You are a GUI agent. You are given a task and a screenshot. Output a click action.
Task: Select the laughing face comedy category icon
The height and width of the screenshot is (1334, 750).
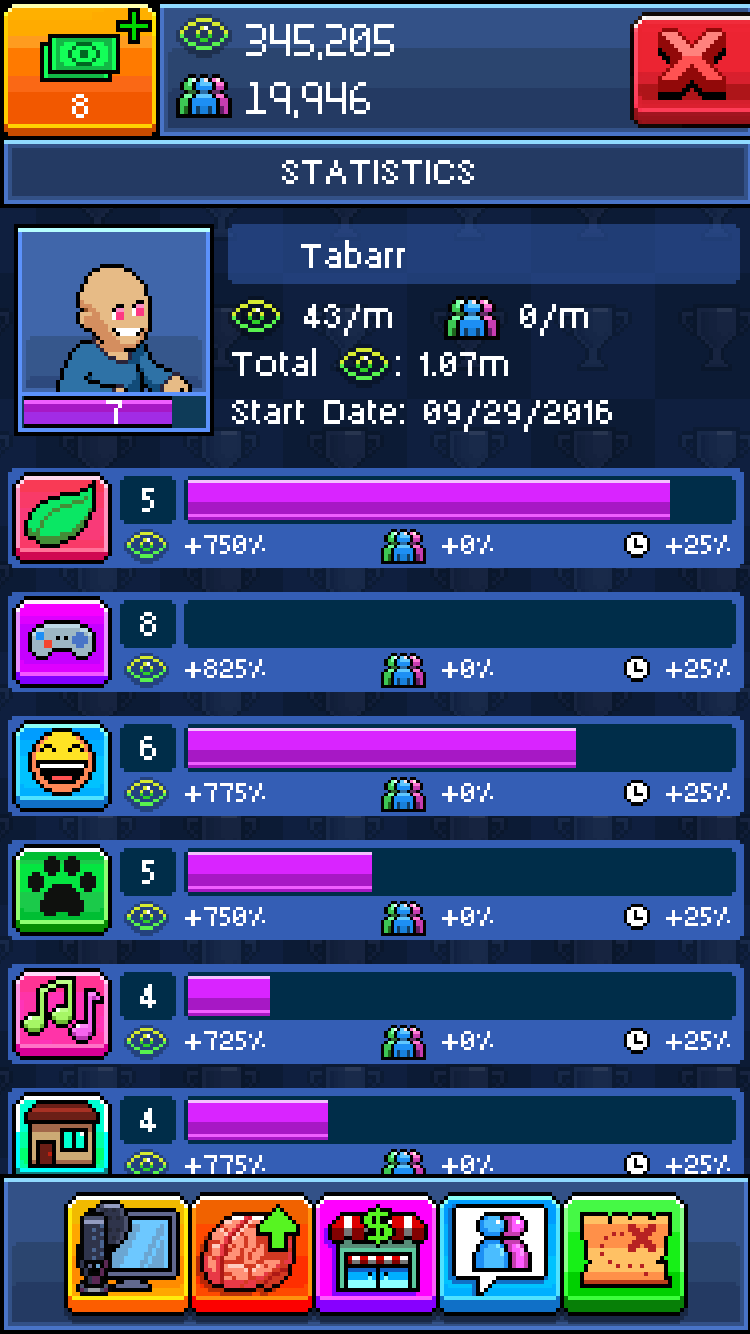pyautogui.click(x=62, y=766)
